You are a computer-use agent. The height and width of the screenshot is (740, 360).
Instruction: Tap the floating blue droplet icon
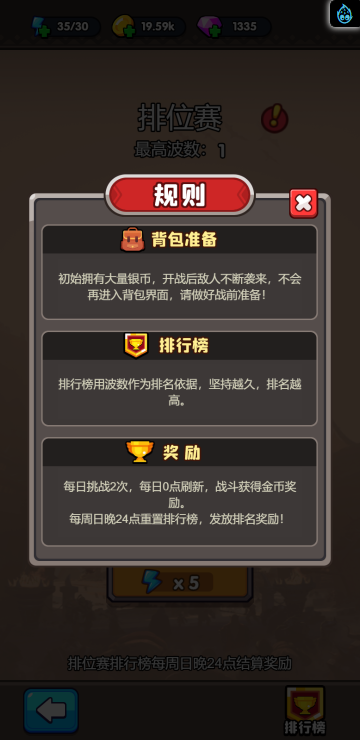click(x=346, y=14)
